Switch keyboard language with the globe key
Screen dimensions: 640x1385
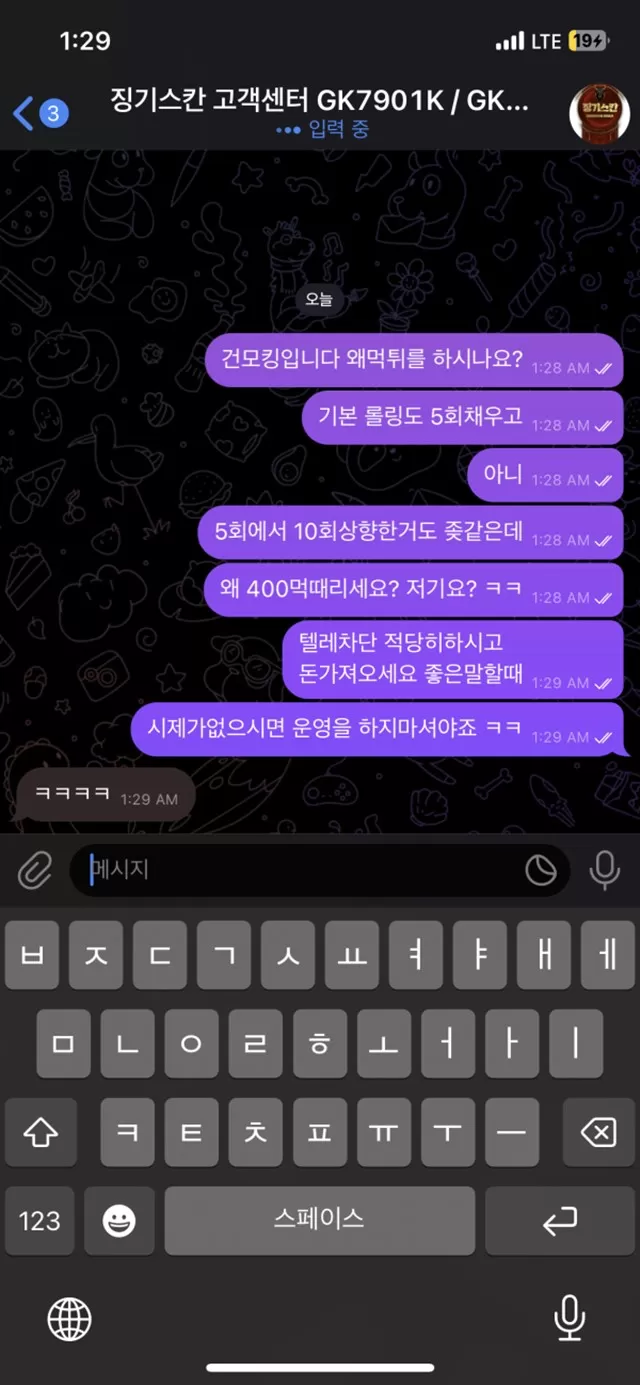[x=69, y=1320]
